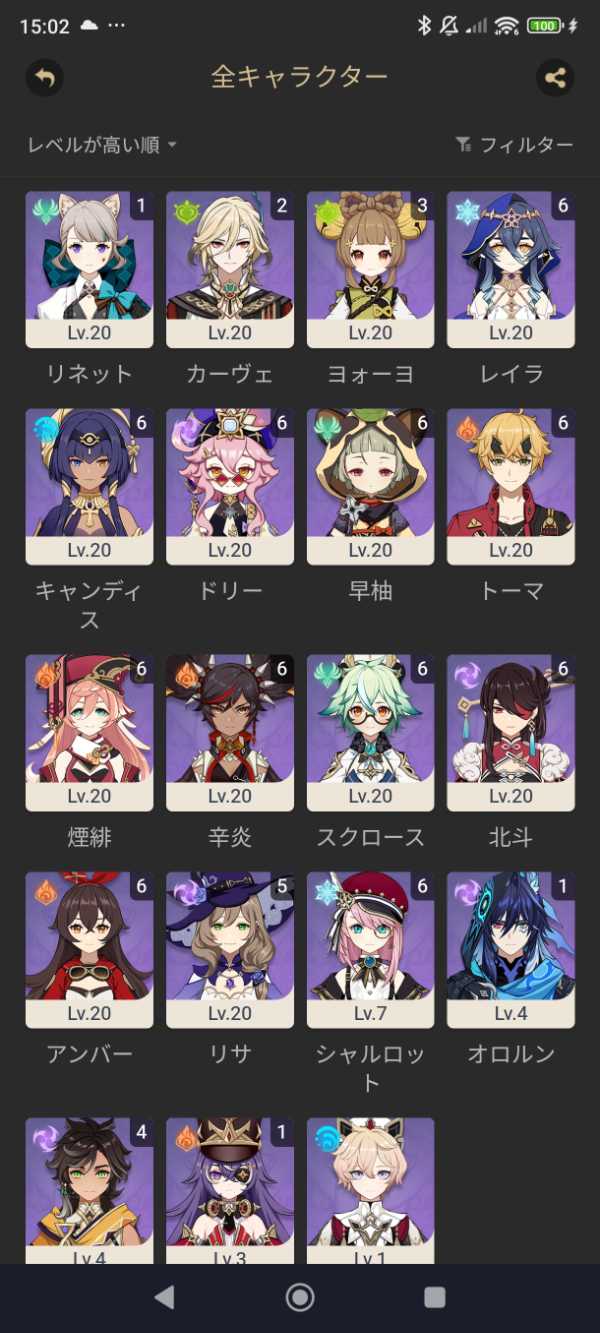Share the character list
The width and height of the screenshot is (600, 1333).
tap(555, 77)
